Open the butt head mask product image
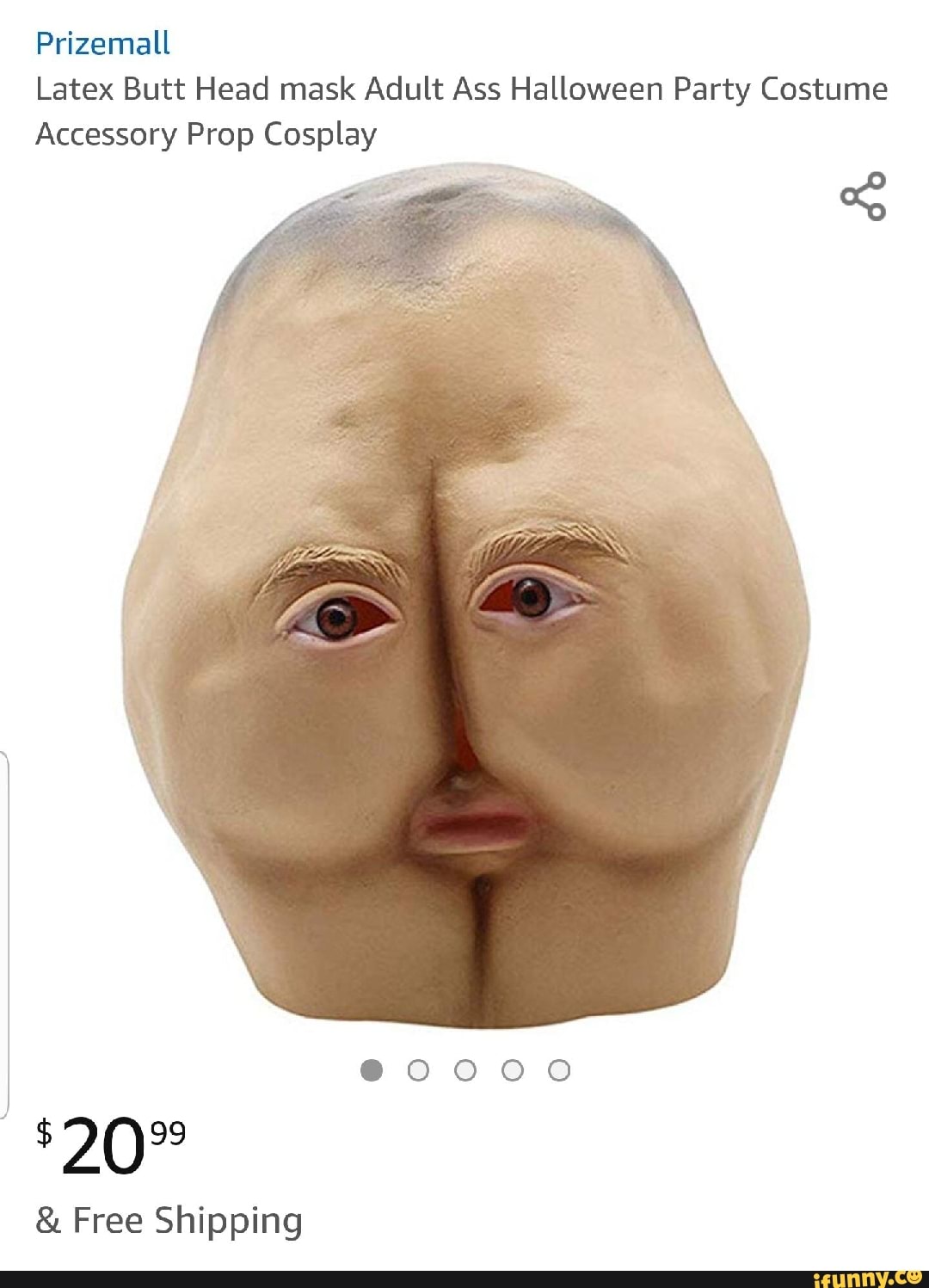929x1288 pixels. point(464,602)
